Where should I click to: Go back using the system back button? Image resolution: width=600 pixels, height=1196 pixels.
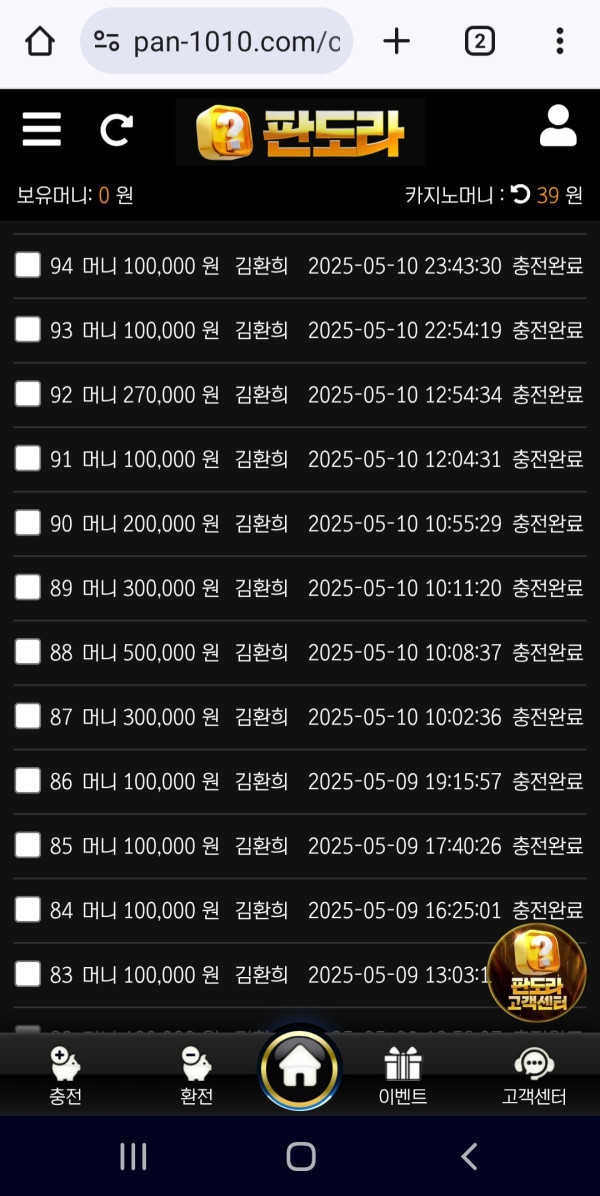(x=469, y=1157)
